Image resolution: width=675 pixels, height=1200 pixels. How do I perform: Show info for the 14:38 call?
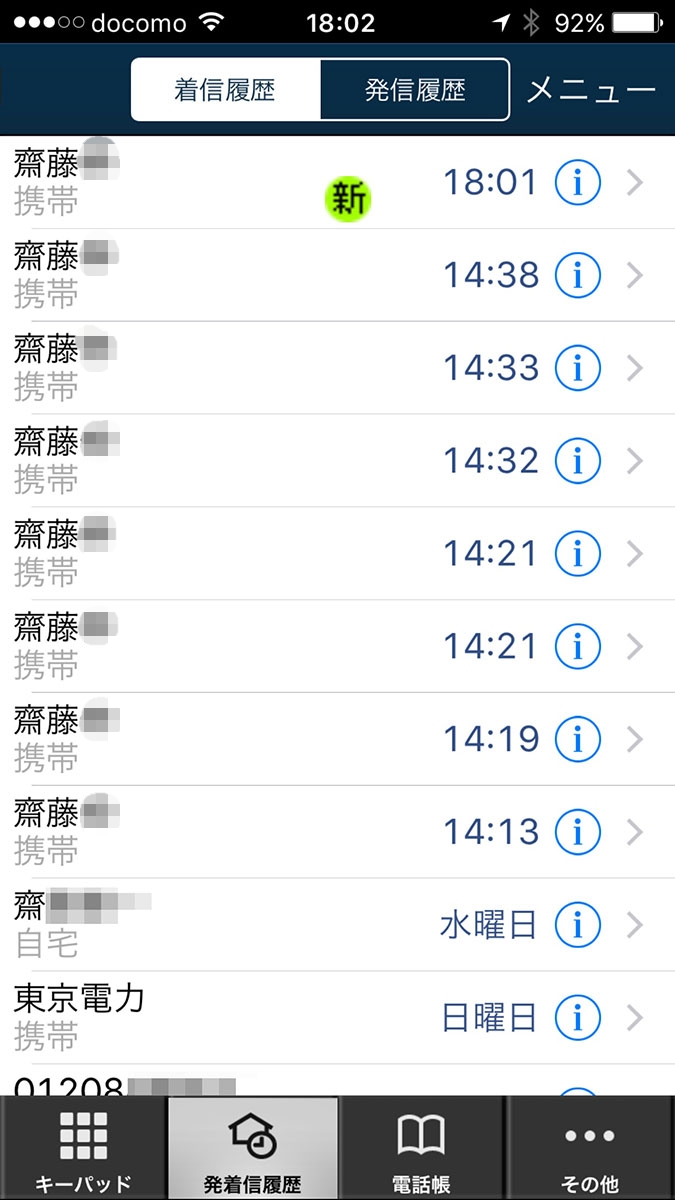[577, 275]
